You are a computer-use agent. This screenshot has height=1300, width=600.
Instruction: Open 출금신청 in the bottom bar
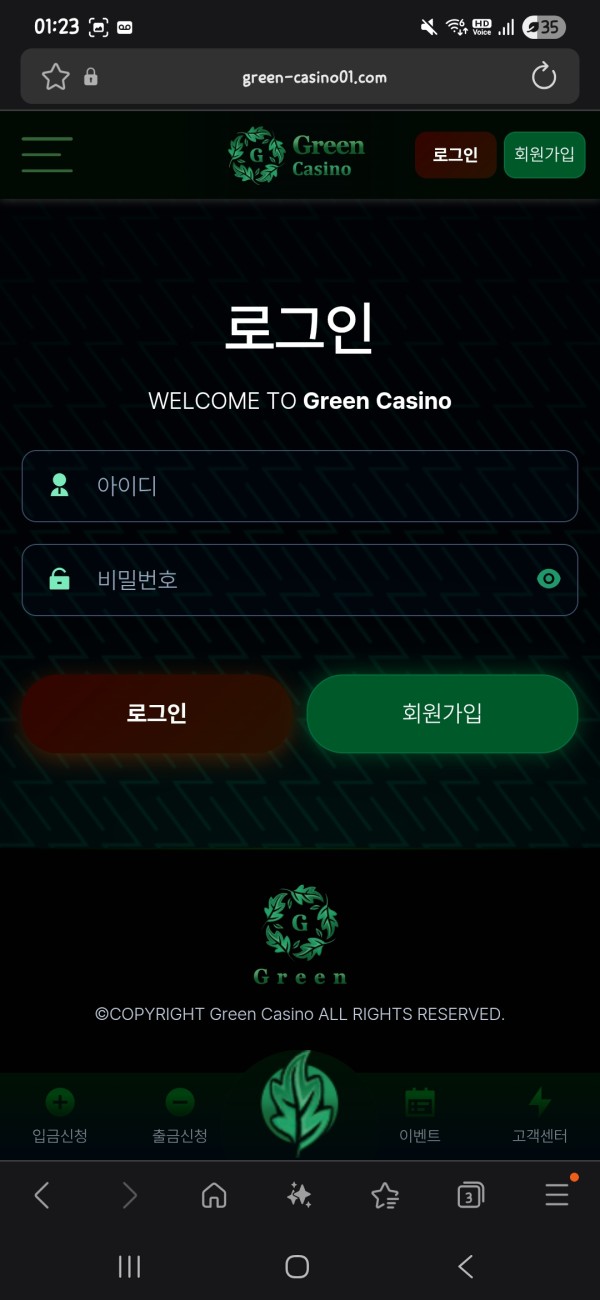tap(180, 1116)
